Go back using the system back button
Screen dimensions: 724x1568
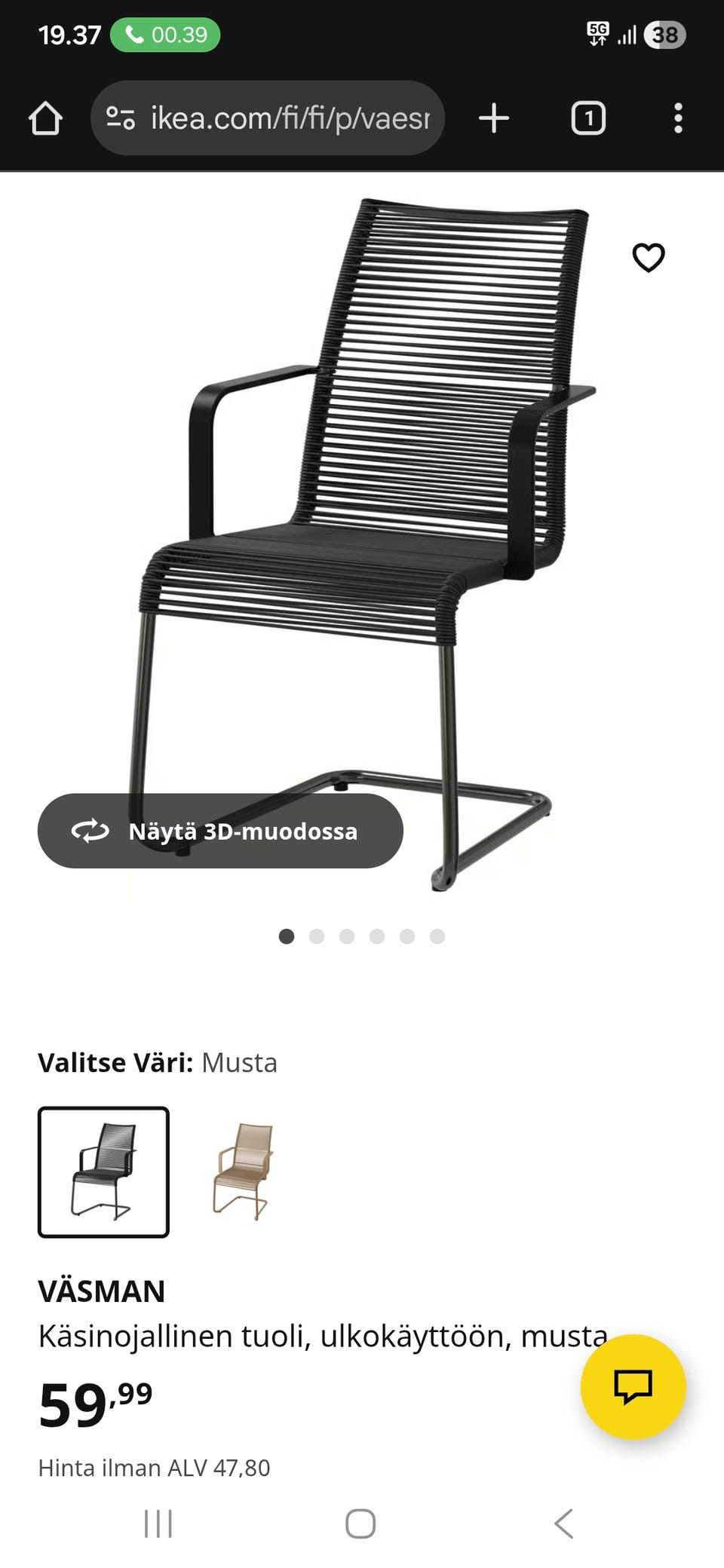pyautogui.click(x=563, y=1524)
